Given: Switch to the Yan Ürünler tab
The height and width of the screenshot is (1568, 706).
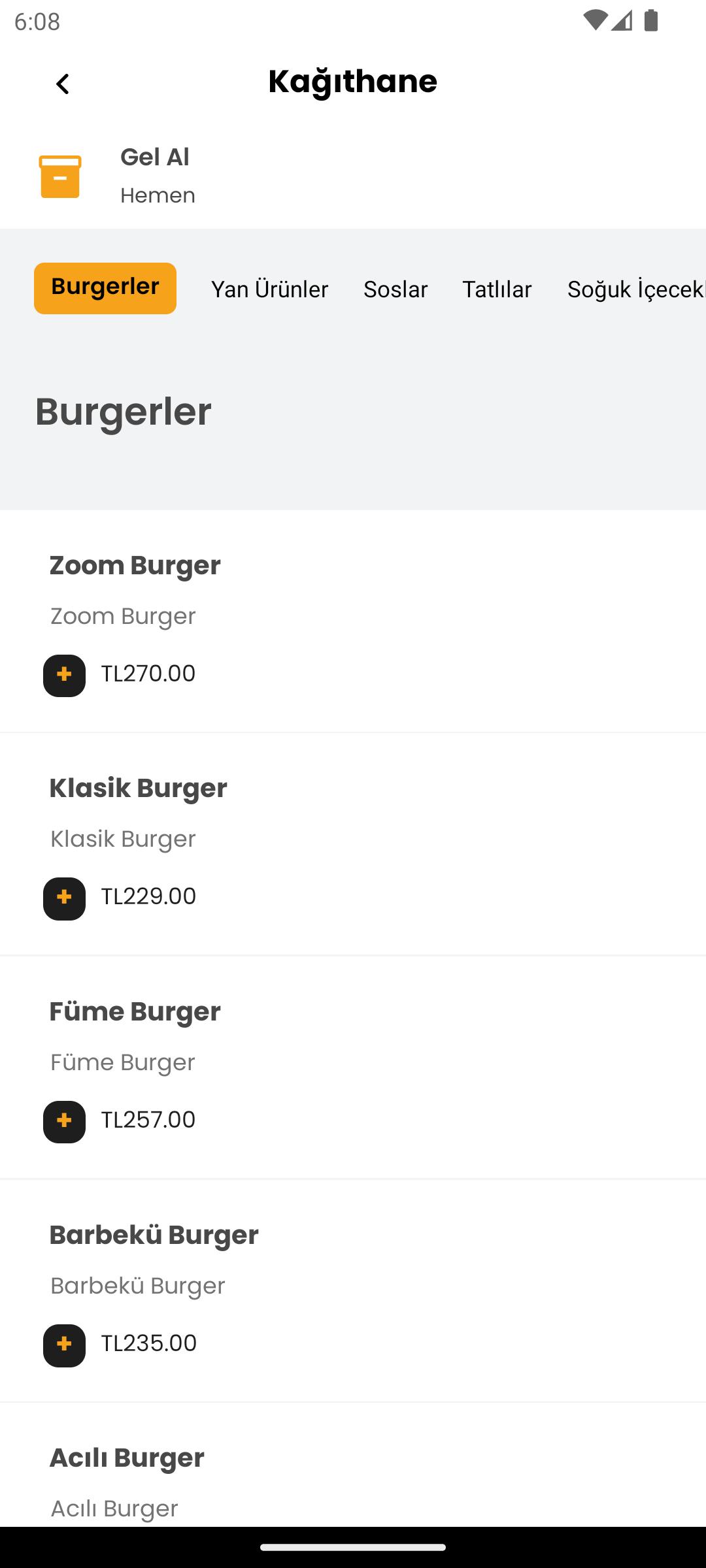Looking at the screenshot, I should click(x=269, y=289).
